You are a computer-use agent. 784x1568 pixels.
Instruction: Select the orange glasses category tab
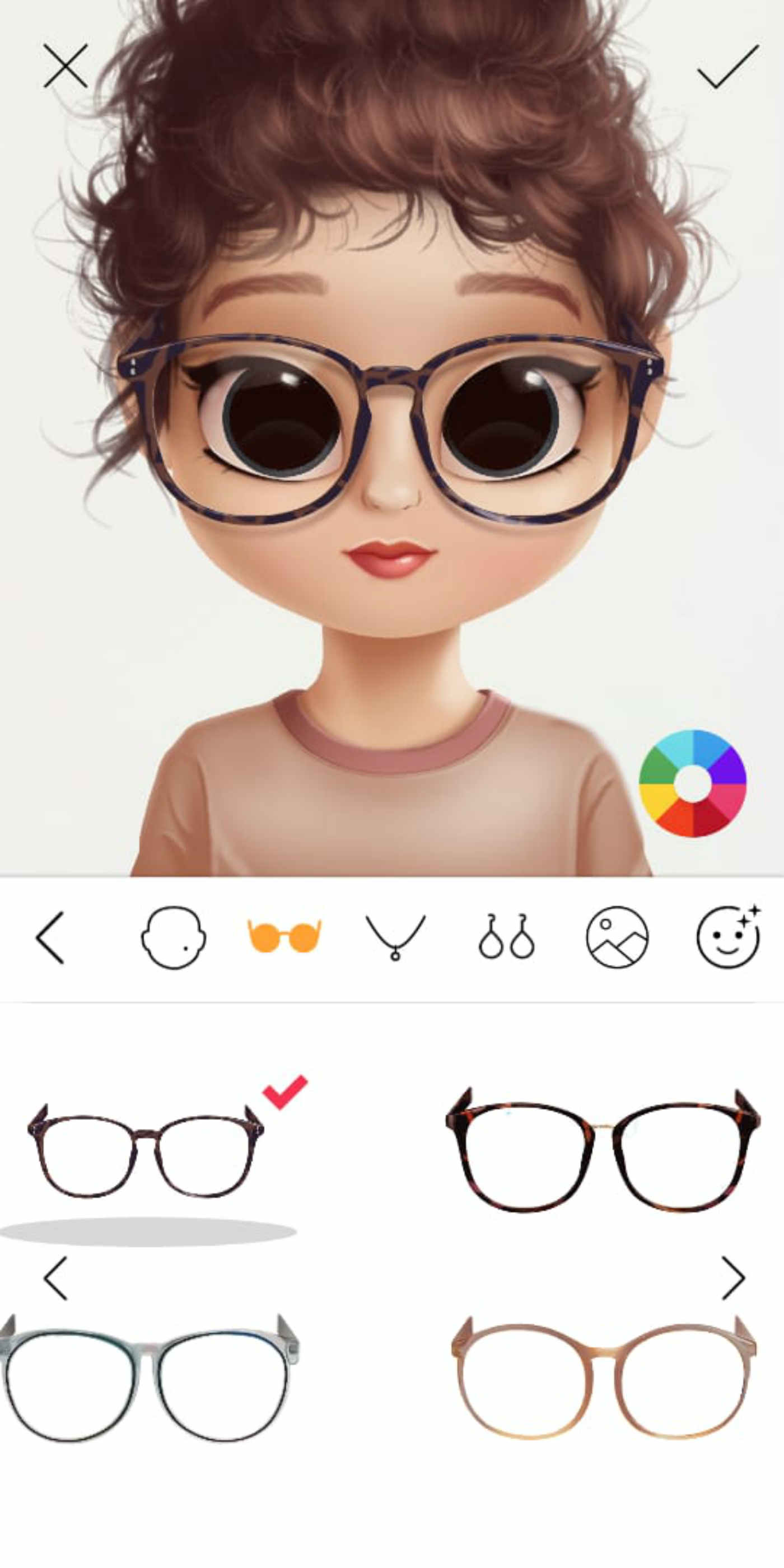[x=284, y=936]
